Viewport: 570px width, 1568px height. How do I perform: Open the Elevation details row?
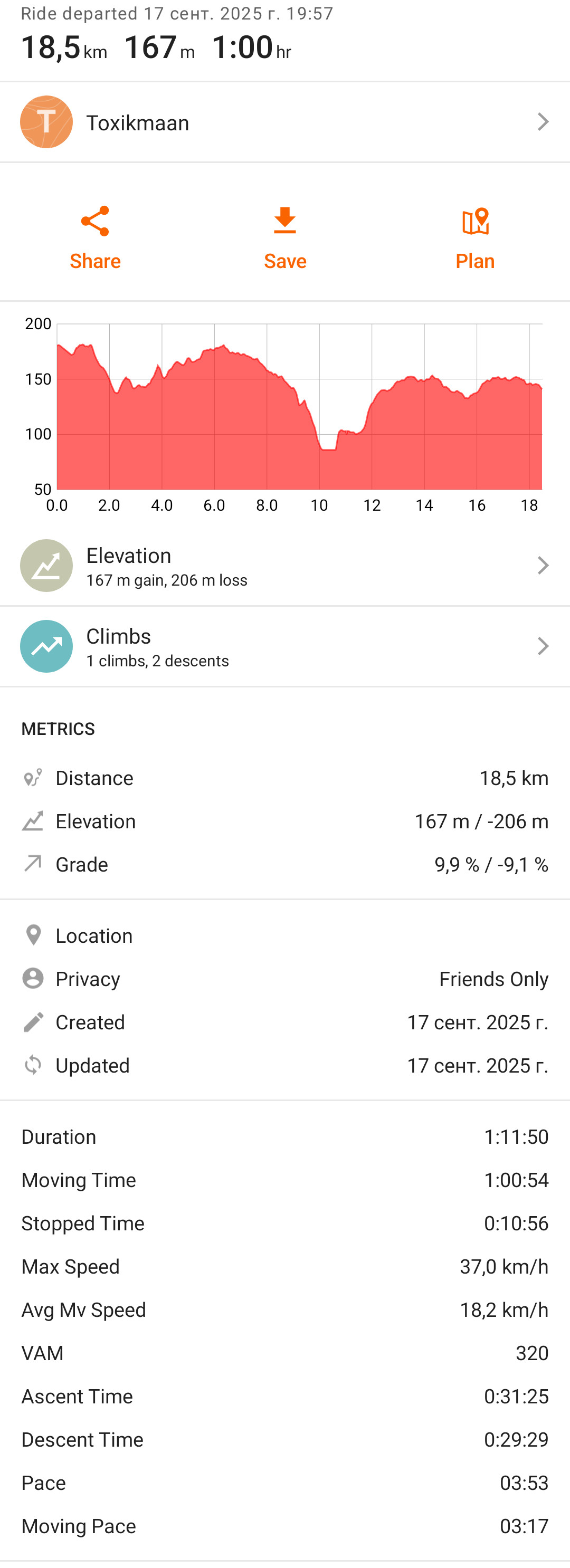tap(285, 566)
